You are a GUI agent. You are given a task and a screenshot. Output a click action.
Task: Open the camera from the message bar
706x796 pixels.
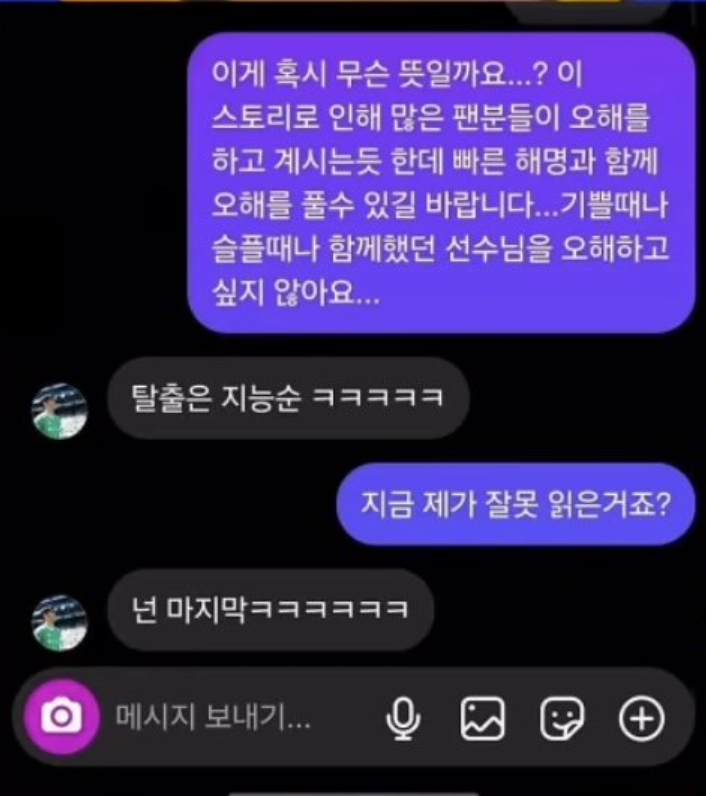(x=61, y=716)
